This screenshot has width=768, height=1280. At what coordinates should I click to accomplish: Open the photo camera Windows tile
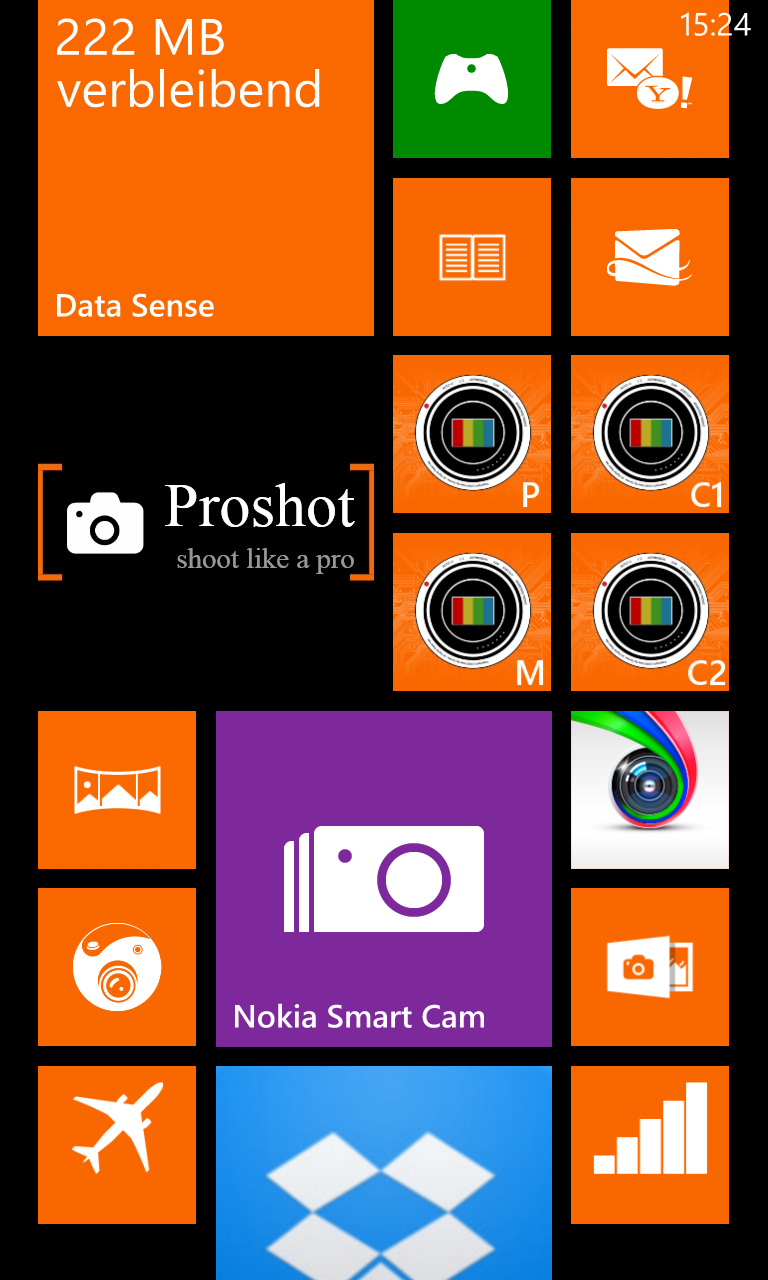coord(649,967)
